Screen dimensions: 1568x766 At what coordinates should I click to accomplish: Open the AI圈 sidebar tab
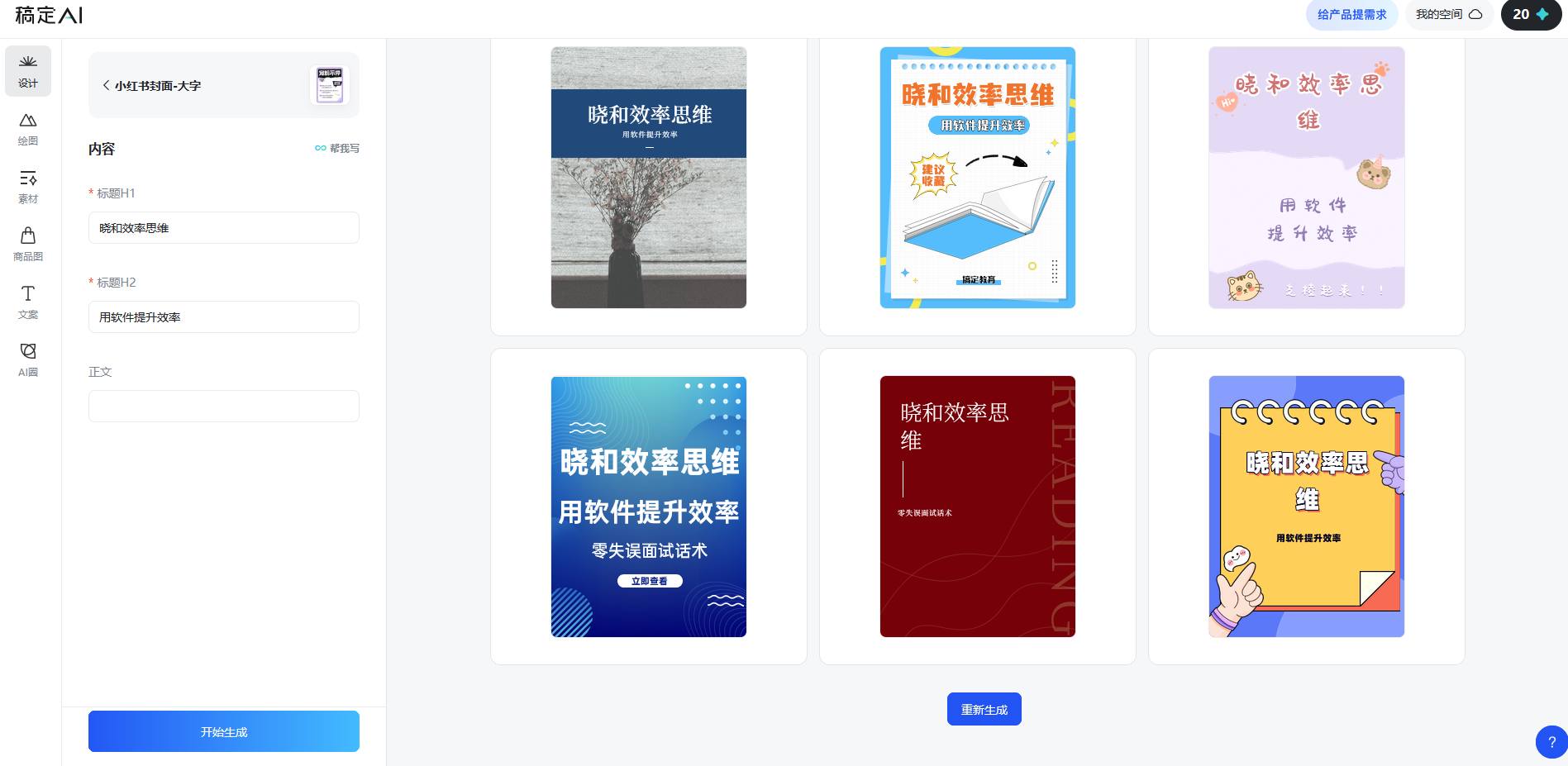click(28, 360)
